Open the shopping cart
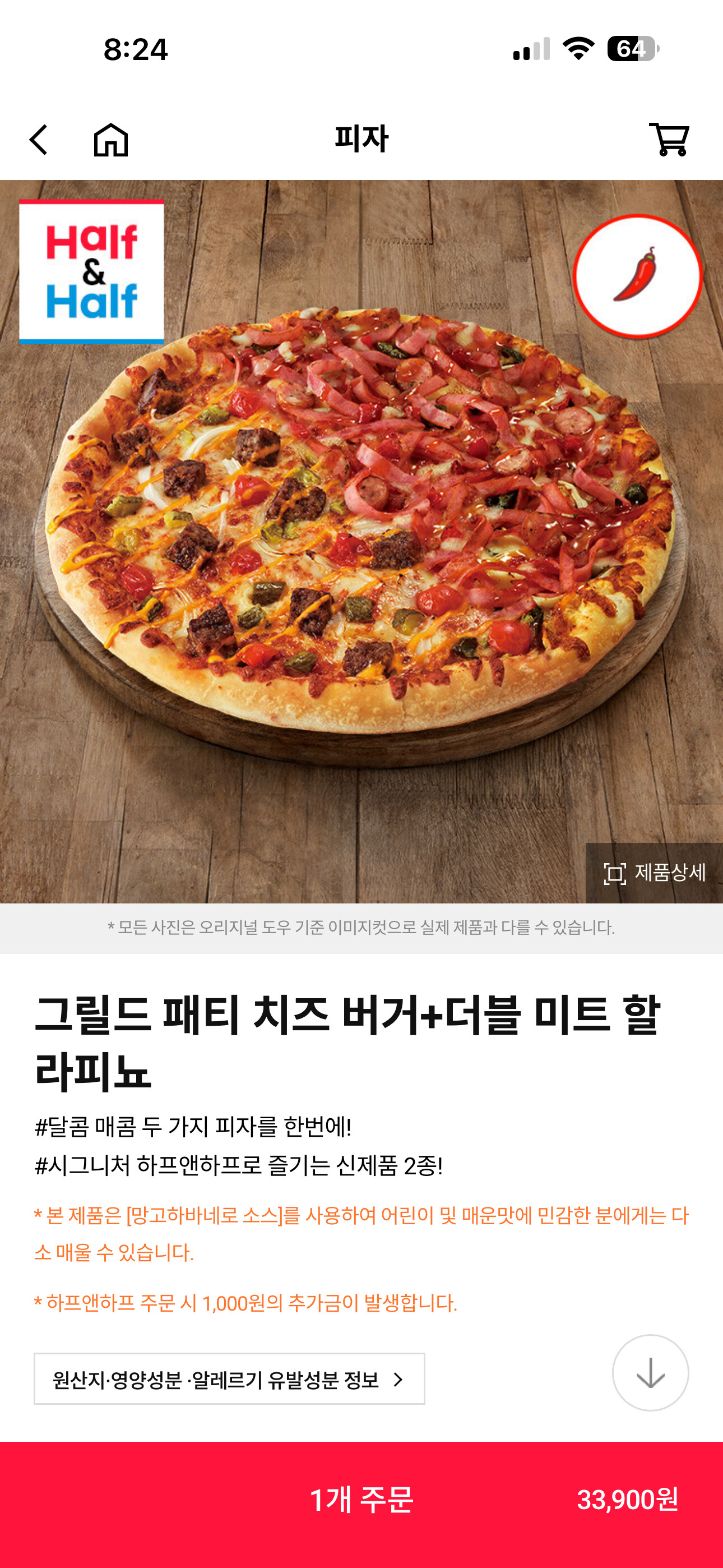 (x=669, y=140)
